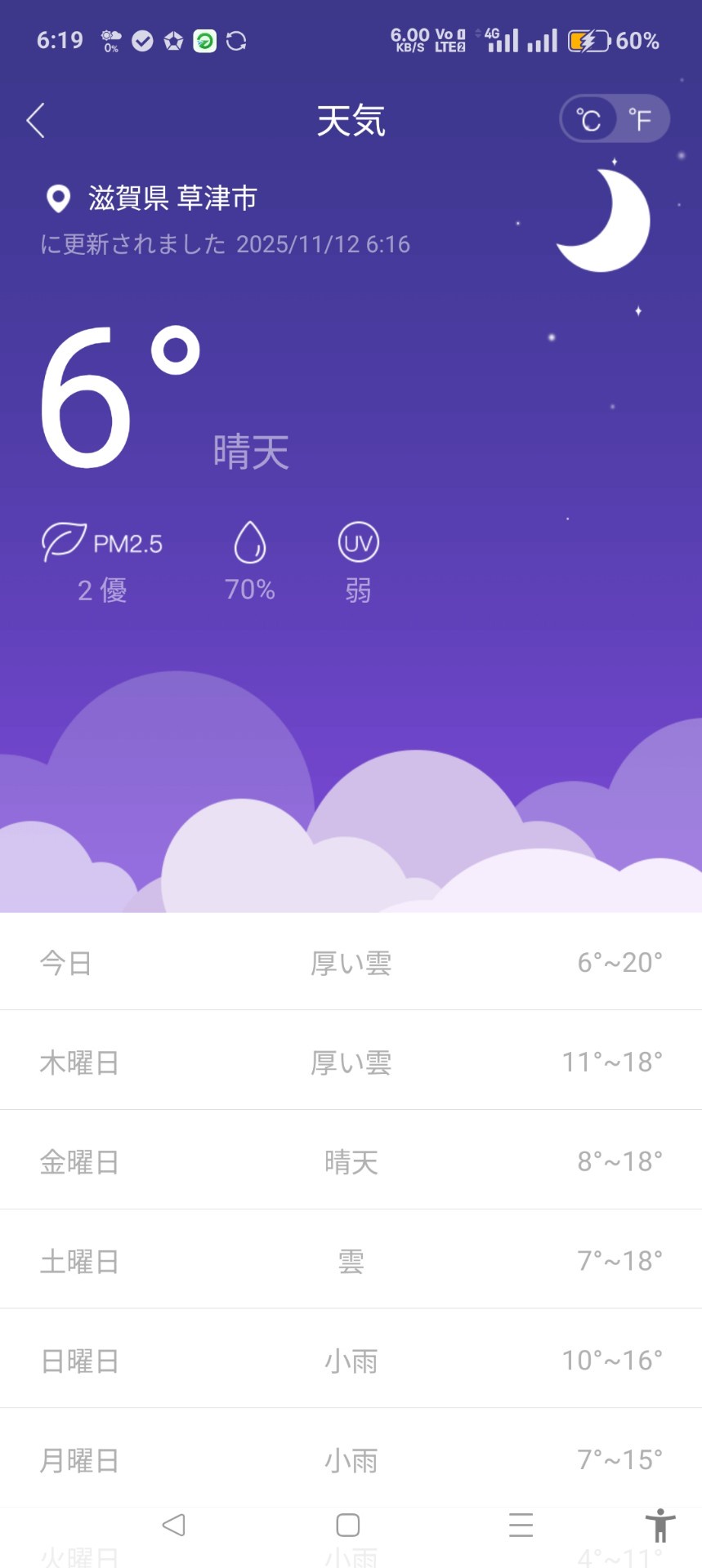Tap the accessibility shortcut icon

pyautogui.click(x=660, y=1525)
